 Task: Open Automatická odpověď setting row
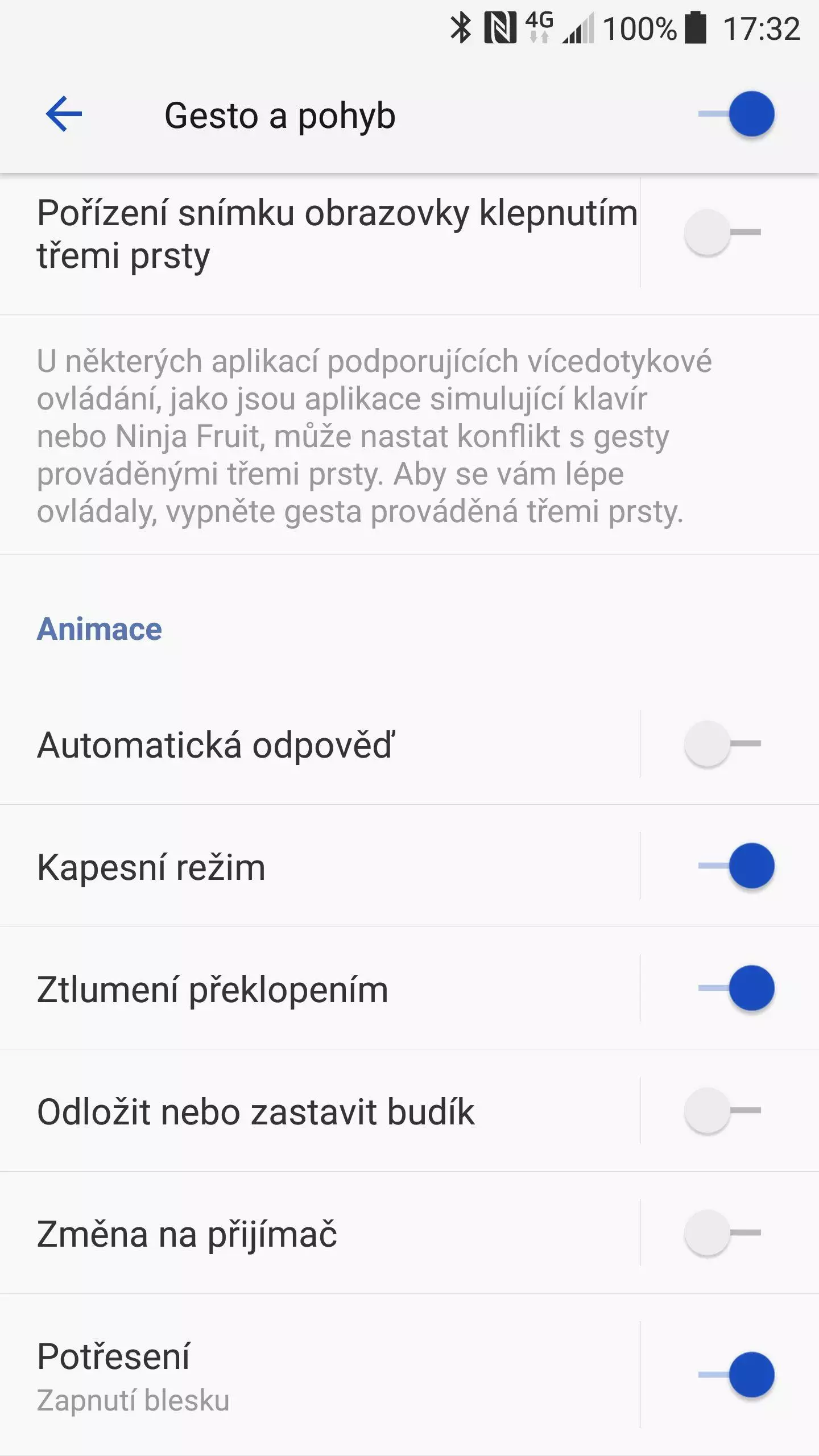(x=320, y=744)
